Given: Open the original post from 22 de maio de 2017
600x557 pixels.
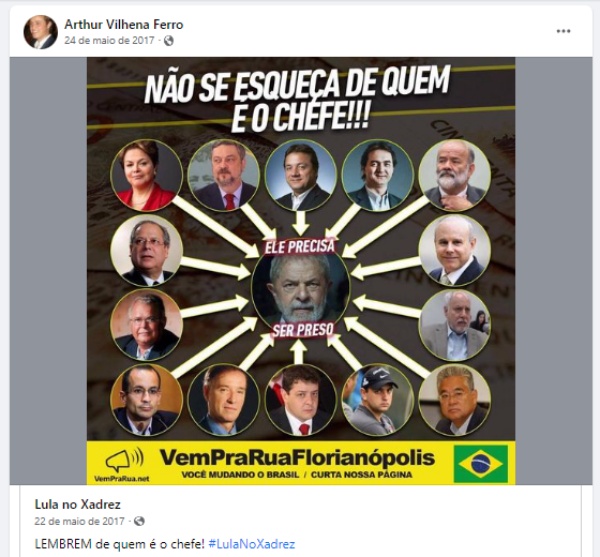Looking at the screenshot, I should 79,521.
